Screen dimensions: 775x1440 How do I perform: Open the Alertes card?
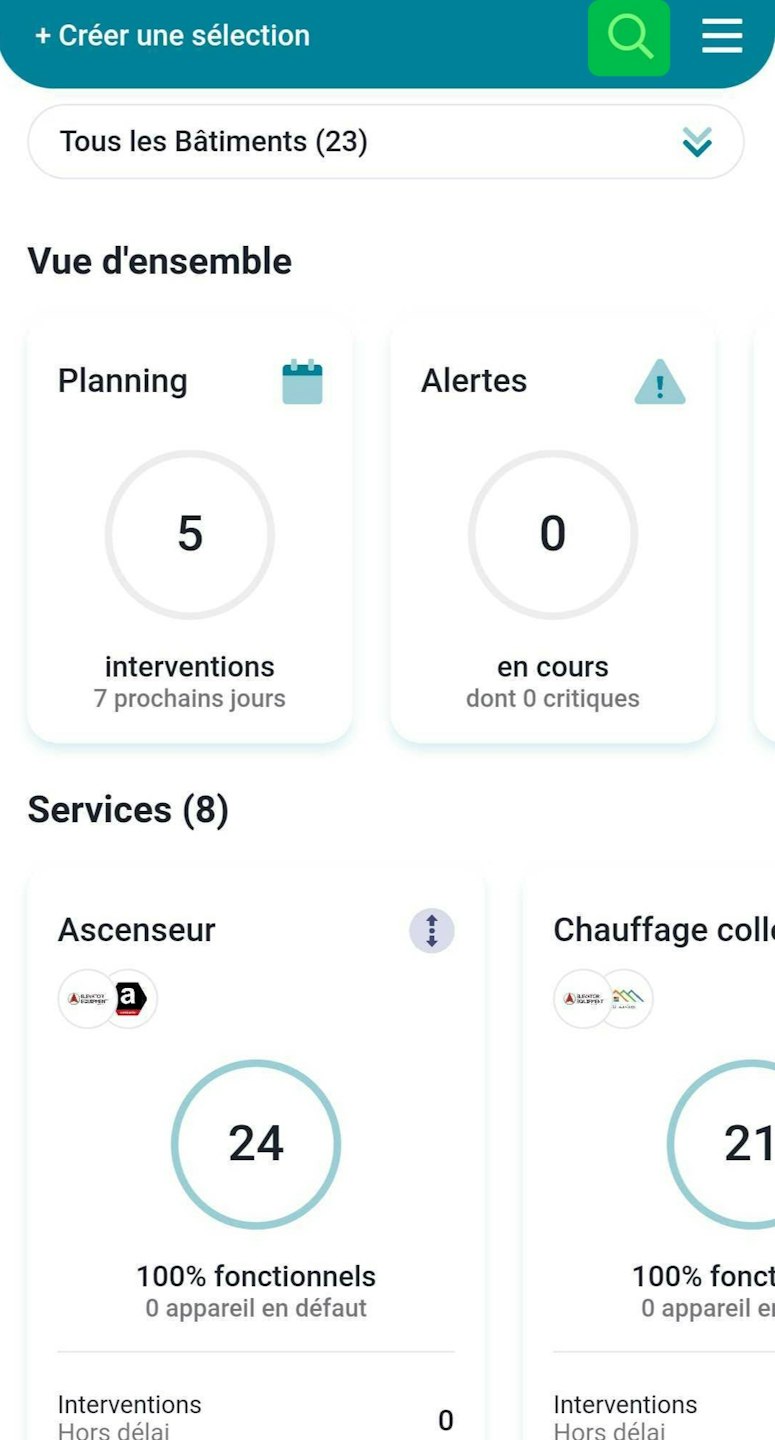pos(553,533)
